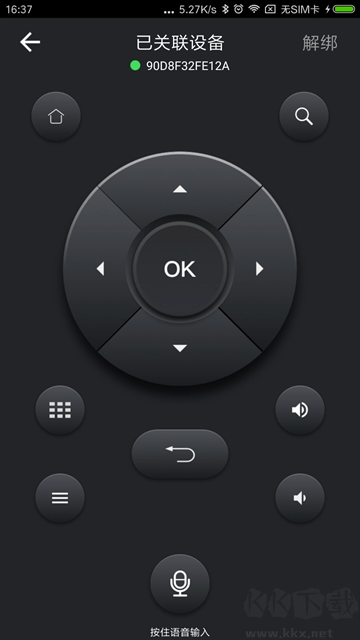Go back using the top-left arrow
This screenshot has width=360, height=640.
(x=30, y=42)
